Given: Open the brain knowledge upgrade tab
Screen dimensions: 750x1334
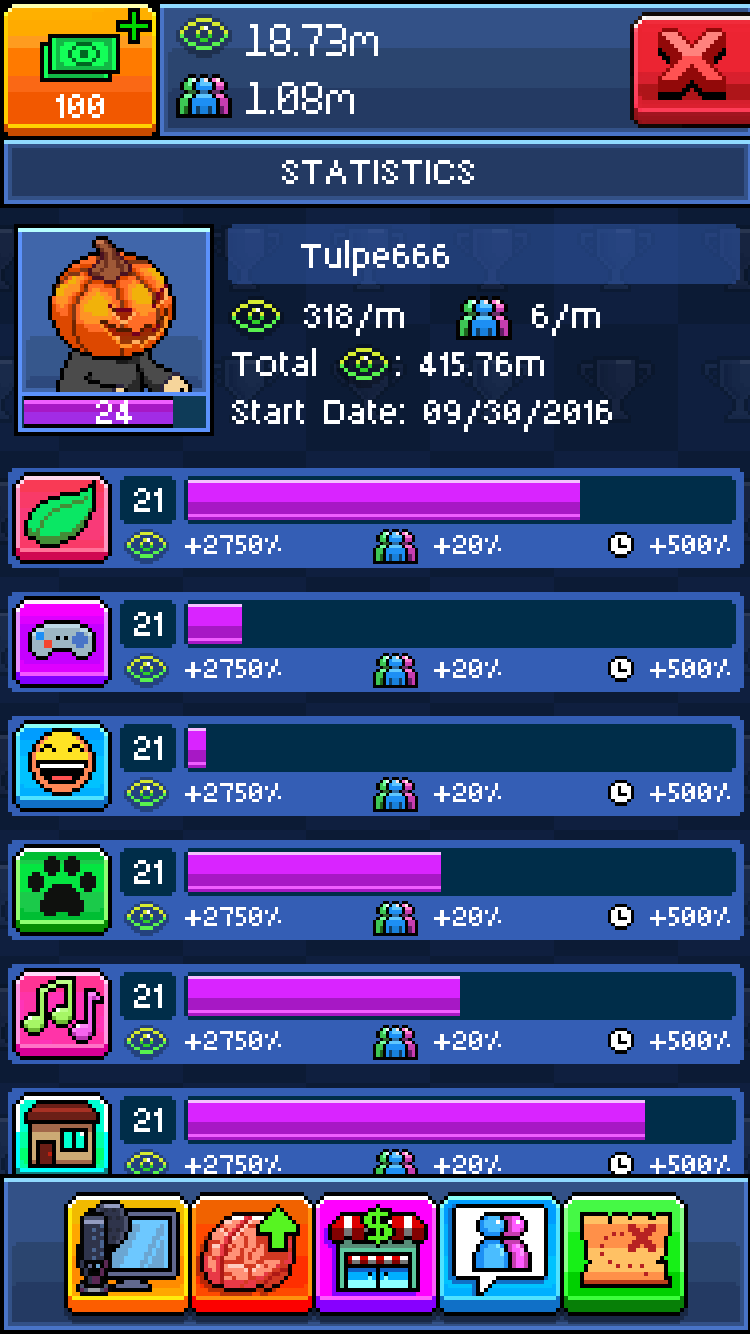Looking at the screenshot, I should [252, 1254].
